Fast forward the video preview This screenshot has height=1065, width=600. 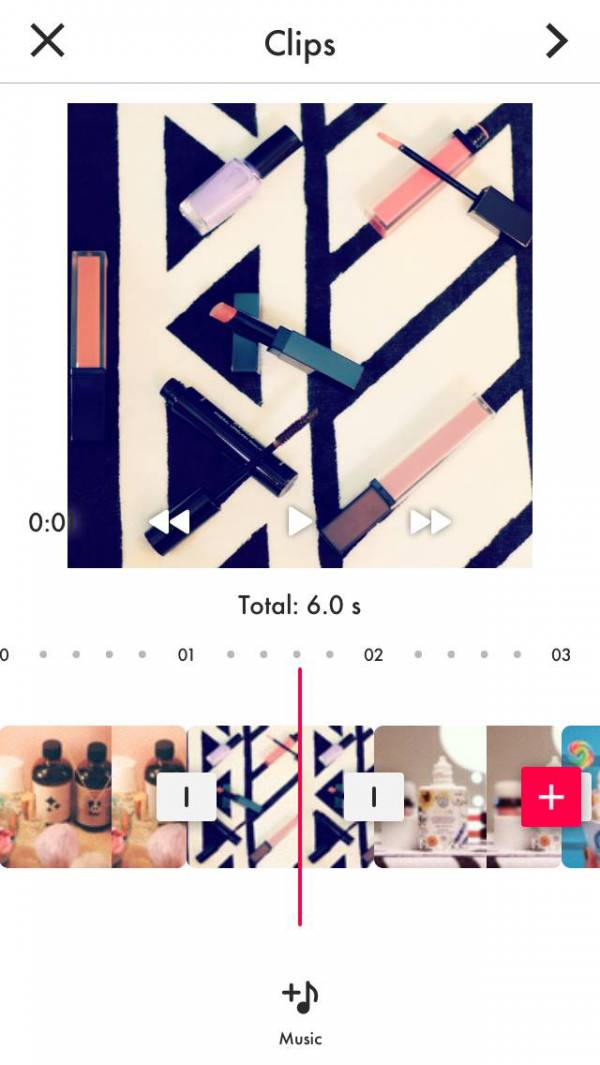(x=431, y=522)
